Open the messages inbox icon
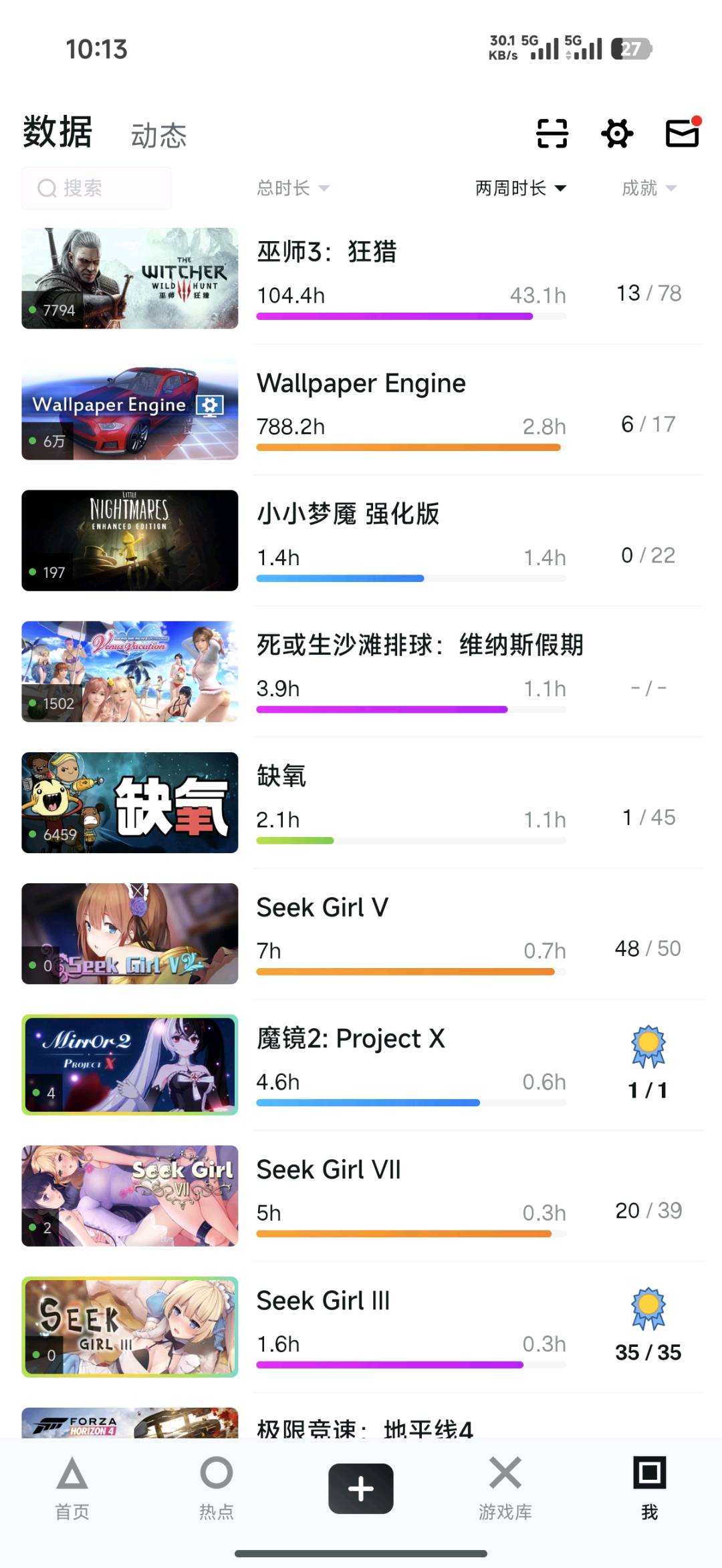The height and width of the screenshot is (1568, 722). click(683, 132)
